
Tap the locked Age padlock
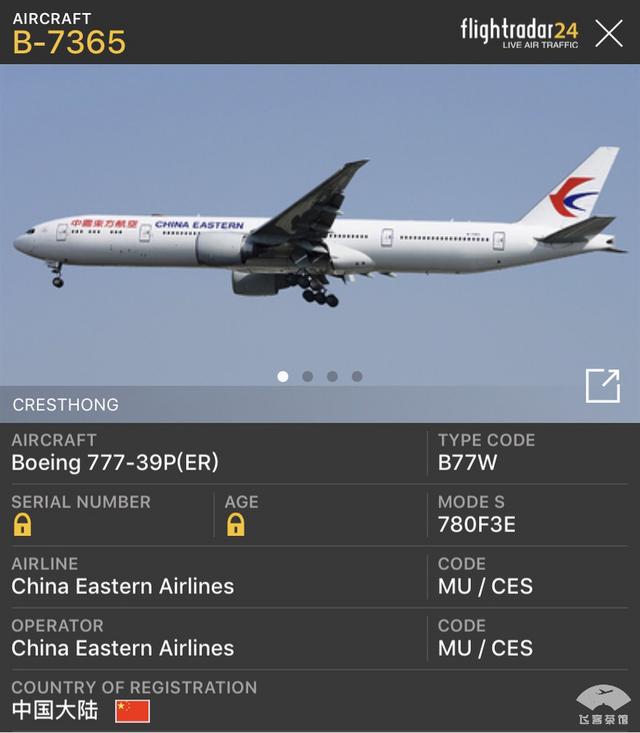[236, 525]
